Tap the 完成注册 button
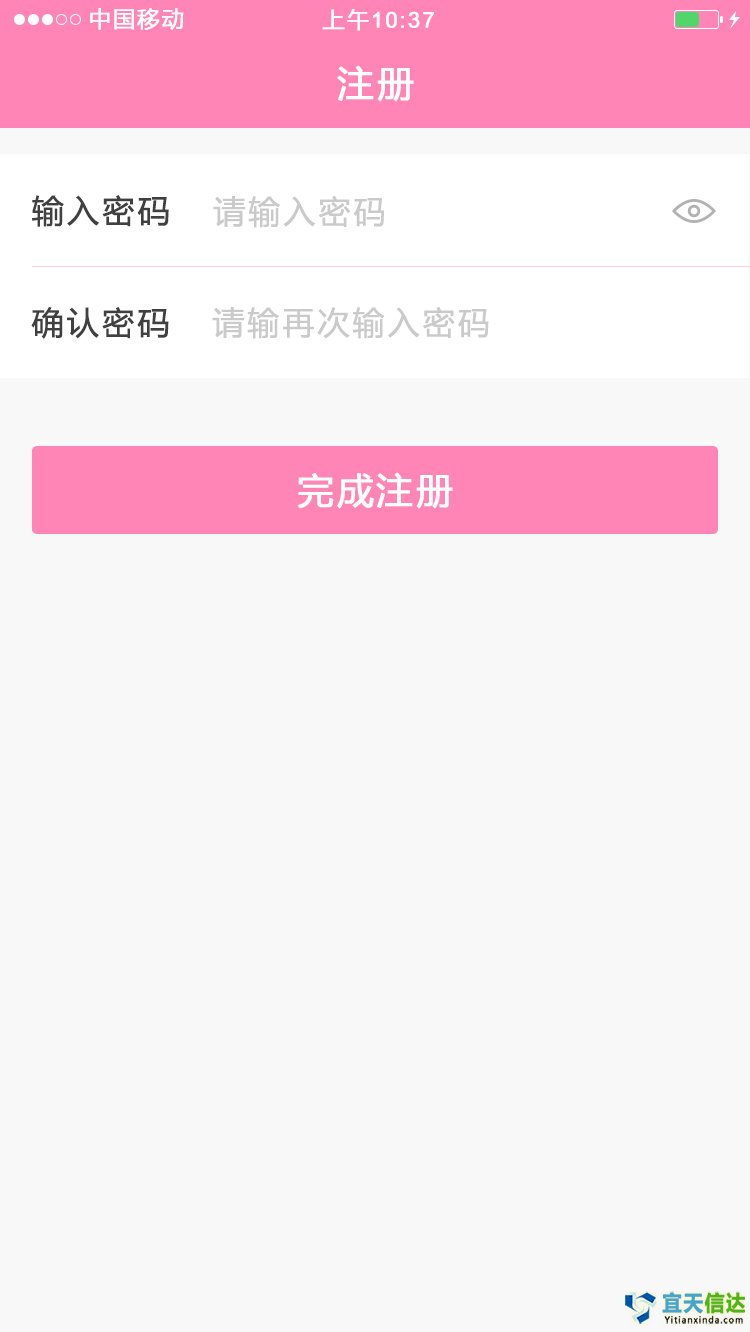Screen dimensions: 750x1332 (375, 490)
